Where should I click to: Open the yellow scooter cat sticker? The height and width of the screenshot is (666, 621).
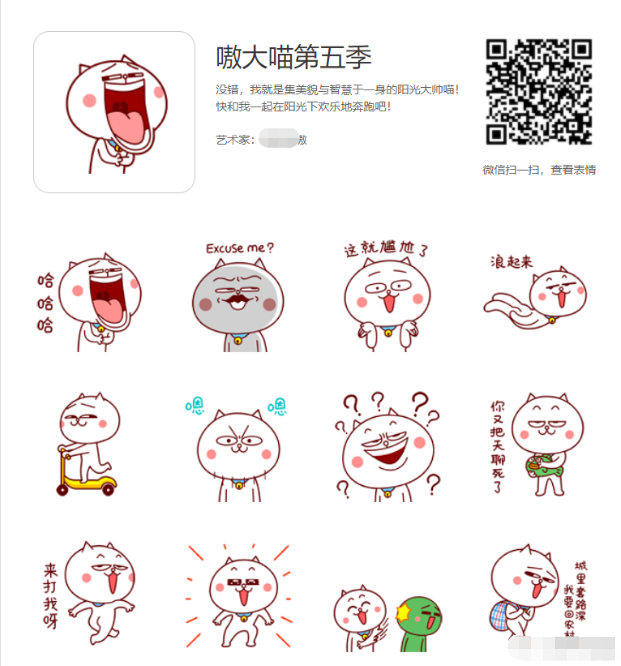(x=88, y=445)
